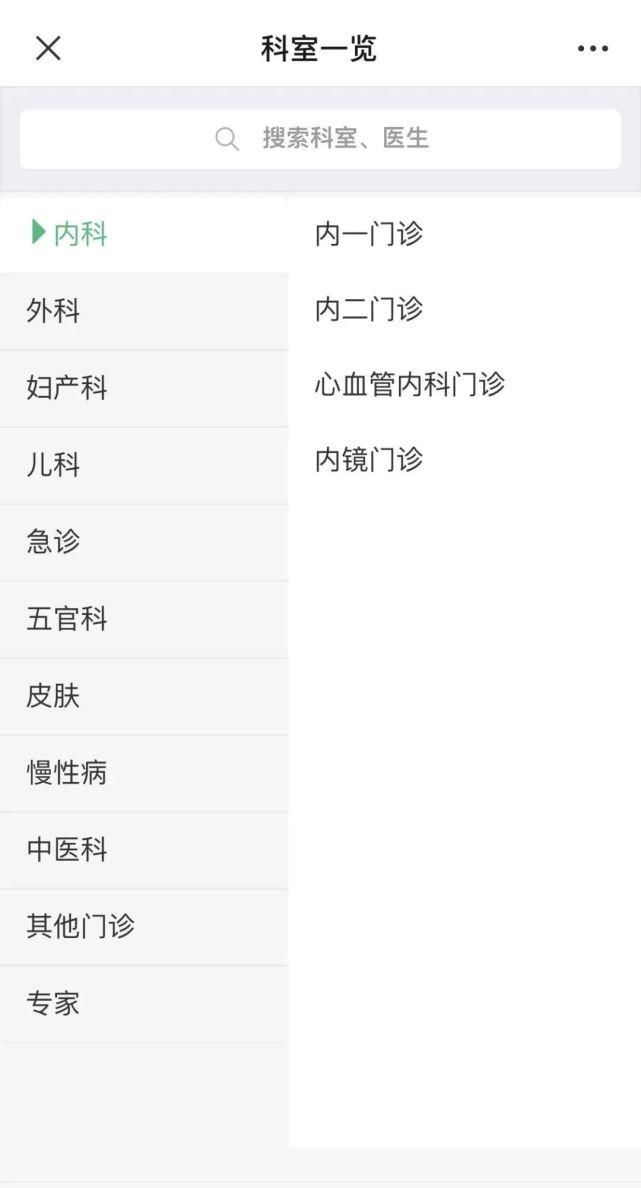Open 内一门诊 department
The image size is (641, 1188).
pos(464,233)
